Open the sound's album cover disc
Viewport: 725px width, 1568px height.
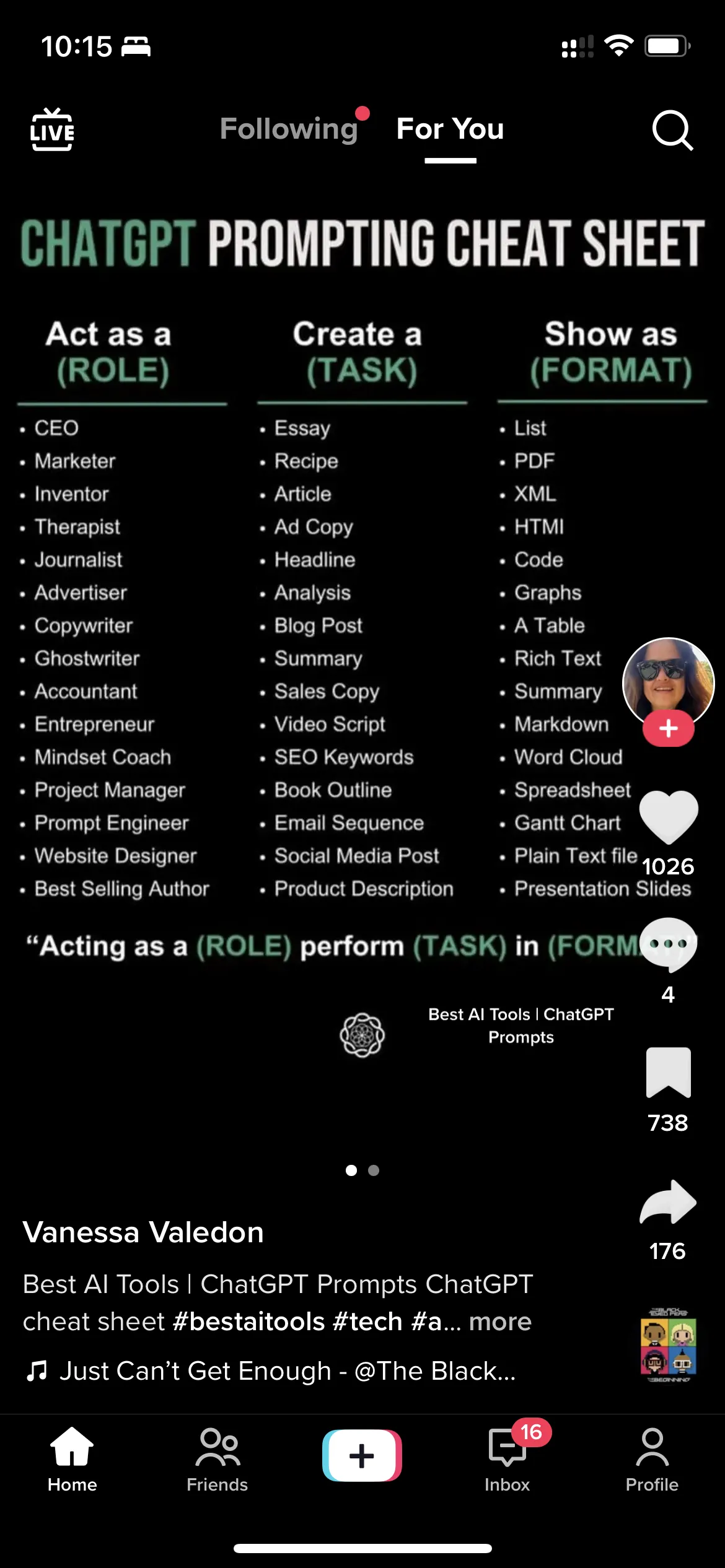(x=668, y=1344)
